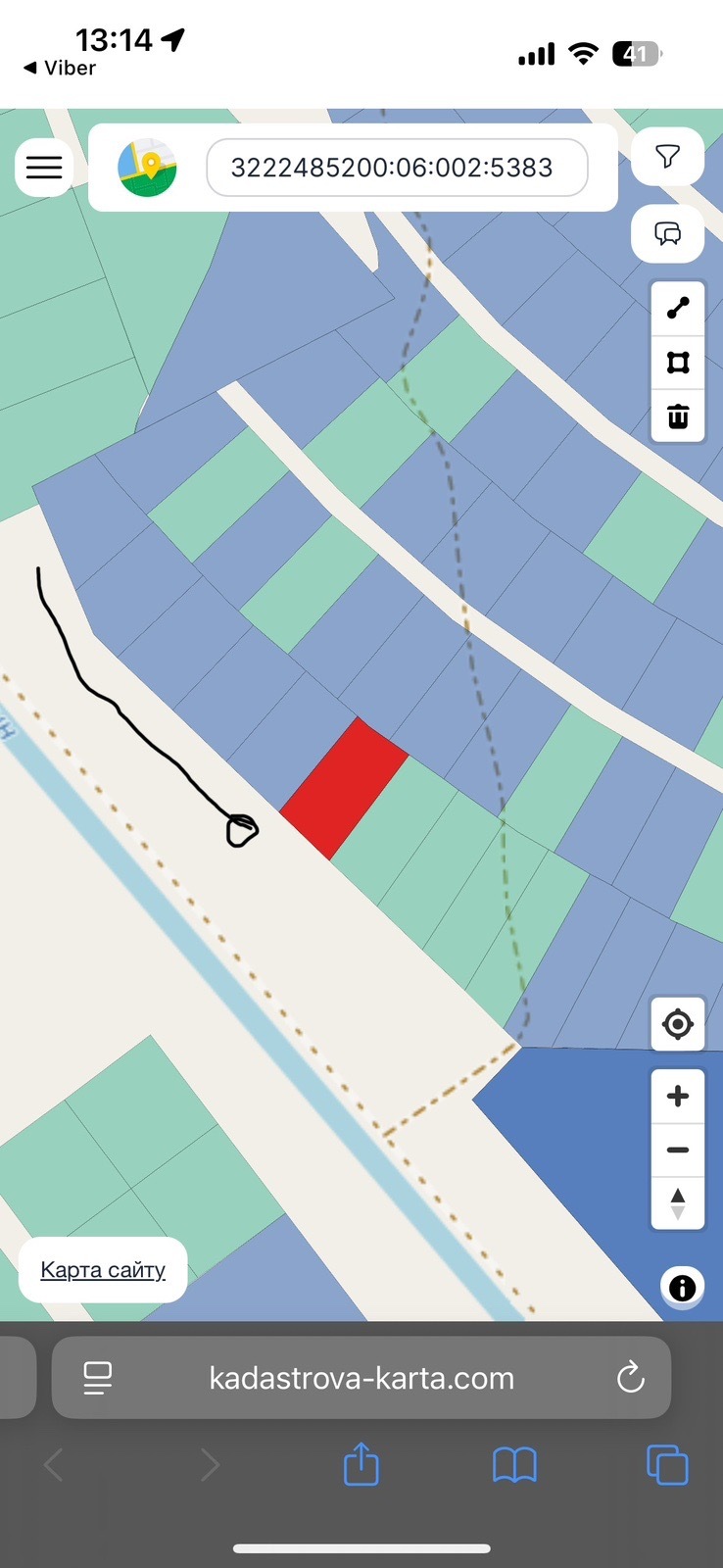Open the Карта сайту link
This screenshot has width=723, height=1568.
point(103,1270)
